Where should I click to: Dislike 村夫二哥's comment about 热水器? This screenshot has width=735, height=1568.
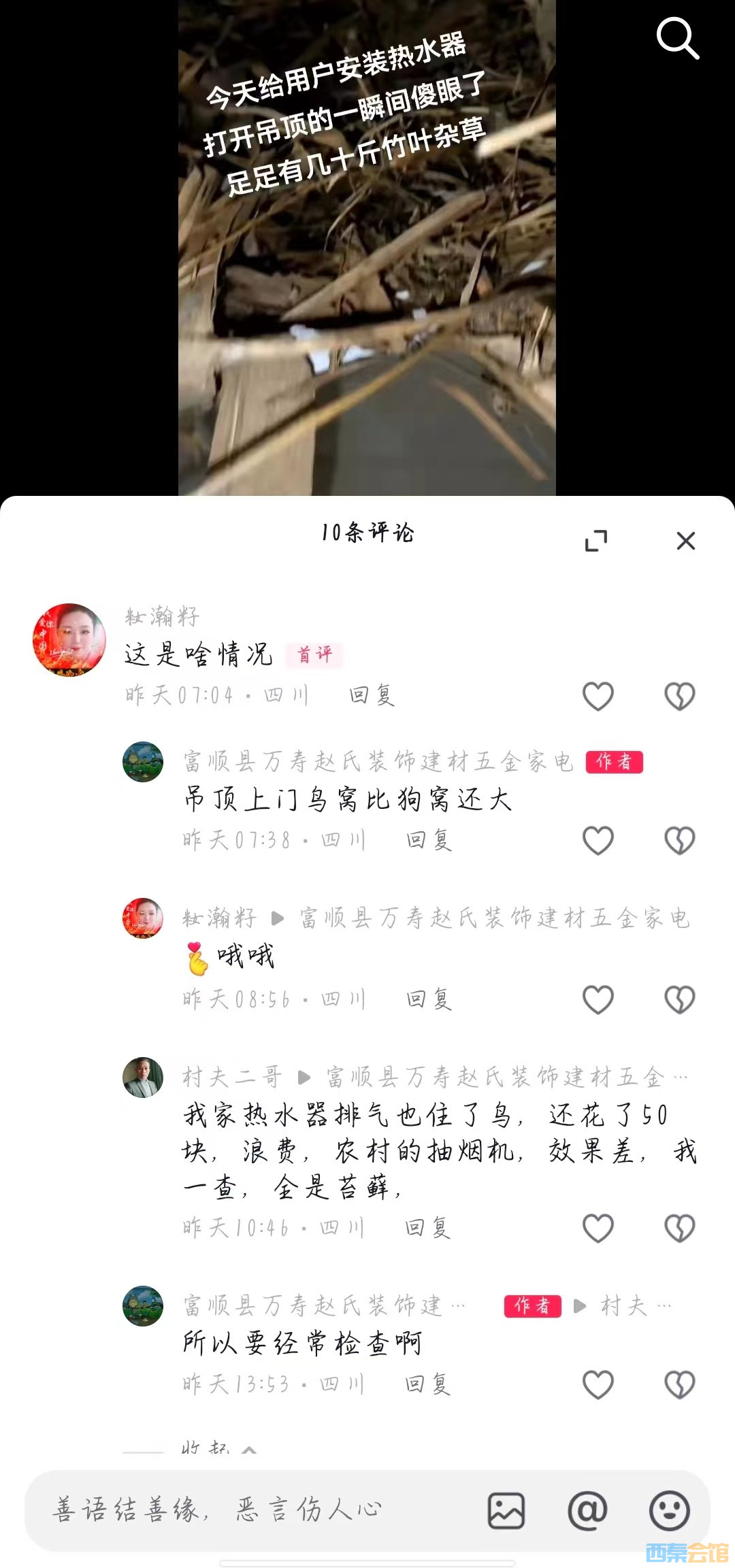[x=679, y=1229]
